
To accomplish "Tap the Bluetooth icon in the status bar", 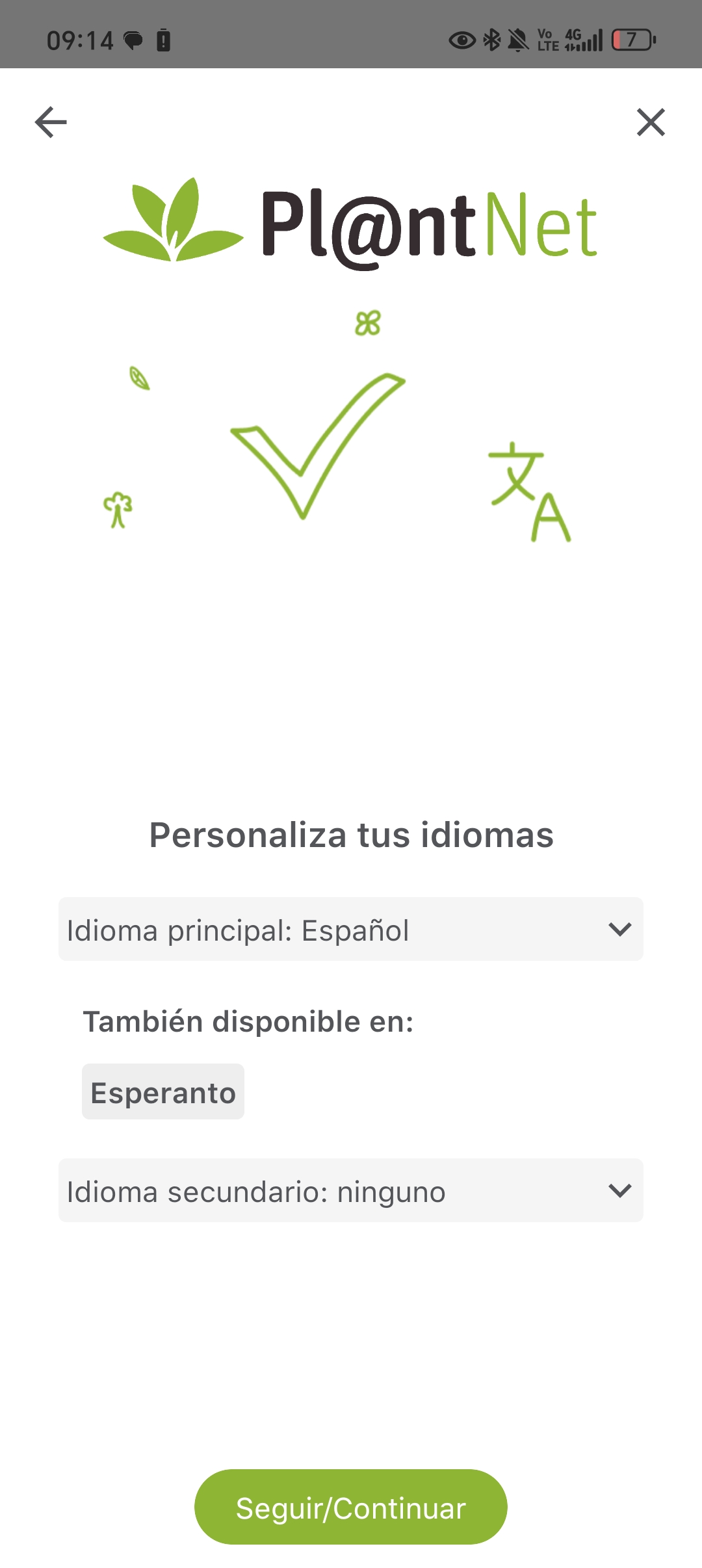I will (491, 41).
